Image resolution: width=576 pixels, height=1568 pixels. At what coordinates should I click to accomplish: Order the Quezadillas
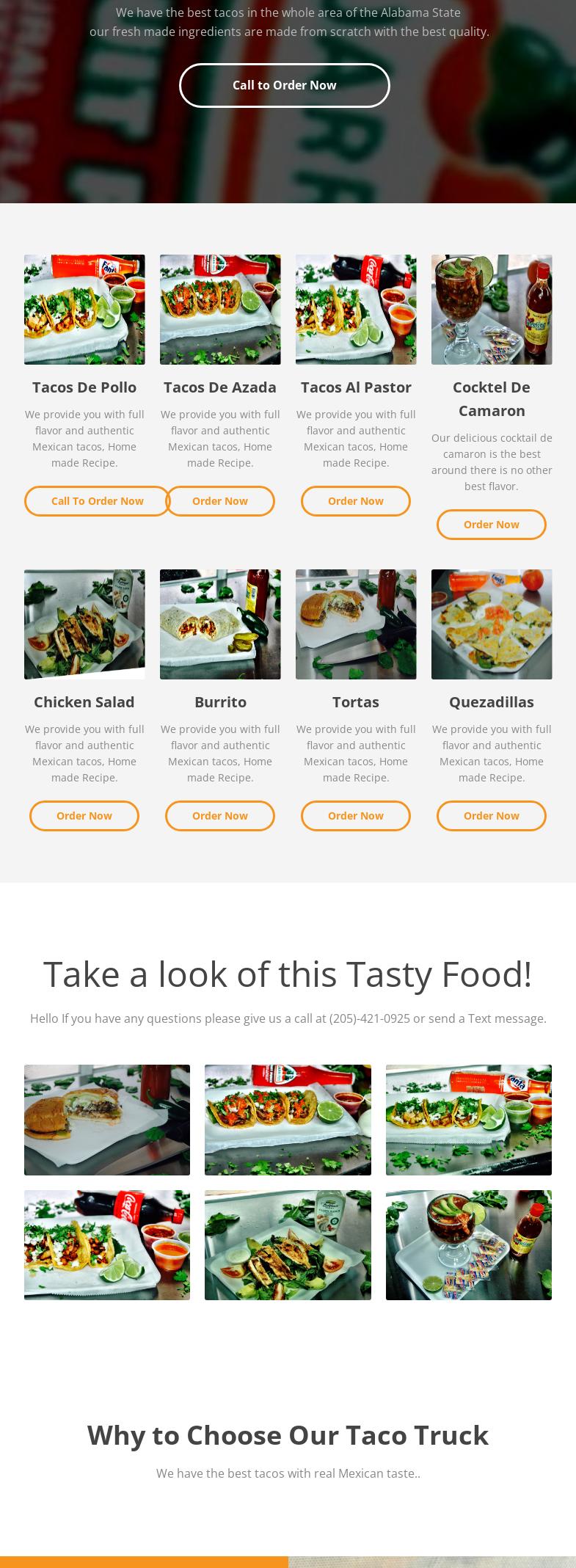(x=491, y=816)
